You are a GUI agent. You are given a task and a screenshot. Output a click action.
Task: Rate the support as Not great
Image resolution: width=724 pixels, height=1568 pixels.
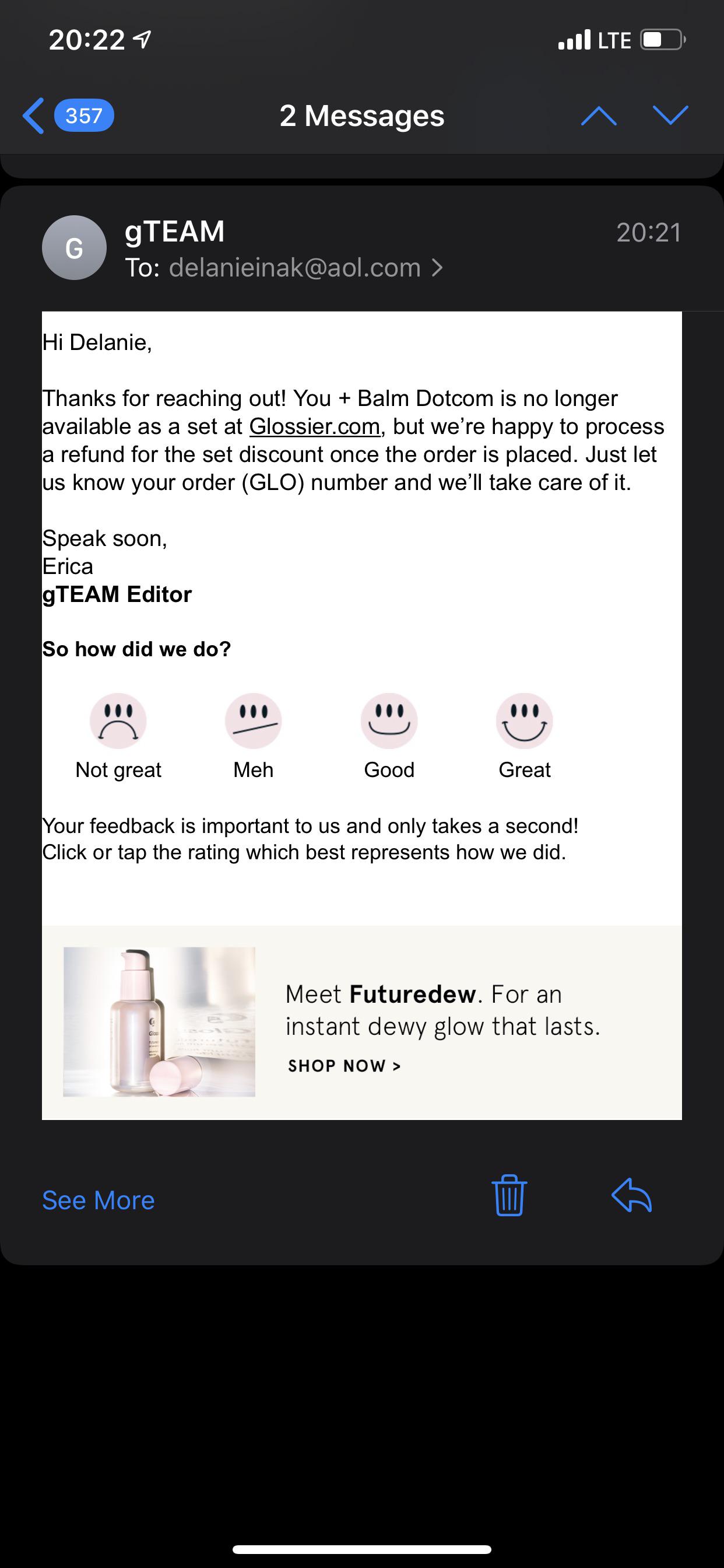click(118, 722)
